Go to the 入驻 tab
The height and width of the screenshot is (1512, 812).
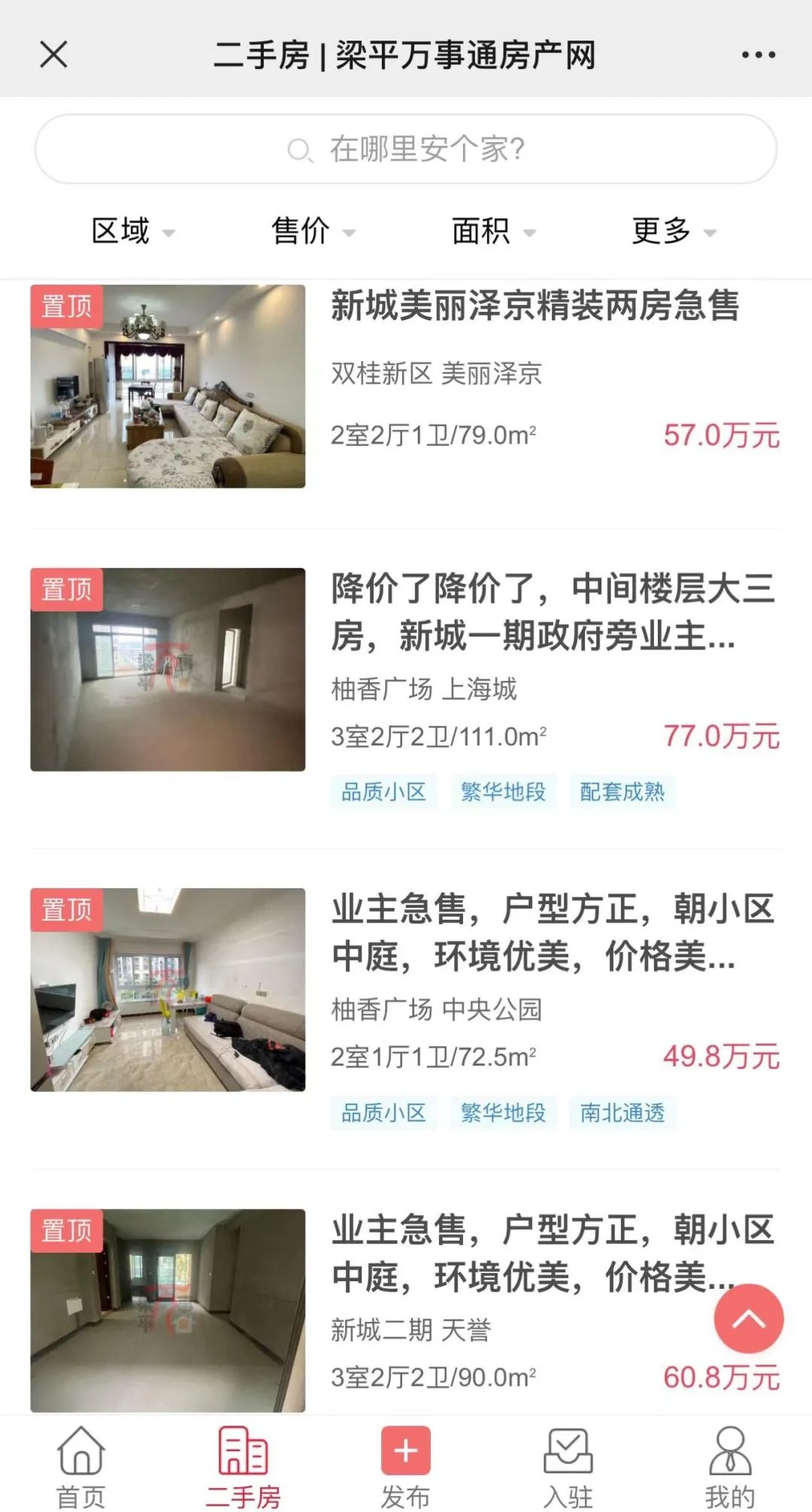(568, 1467)
